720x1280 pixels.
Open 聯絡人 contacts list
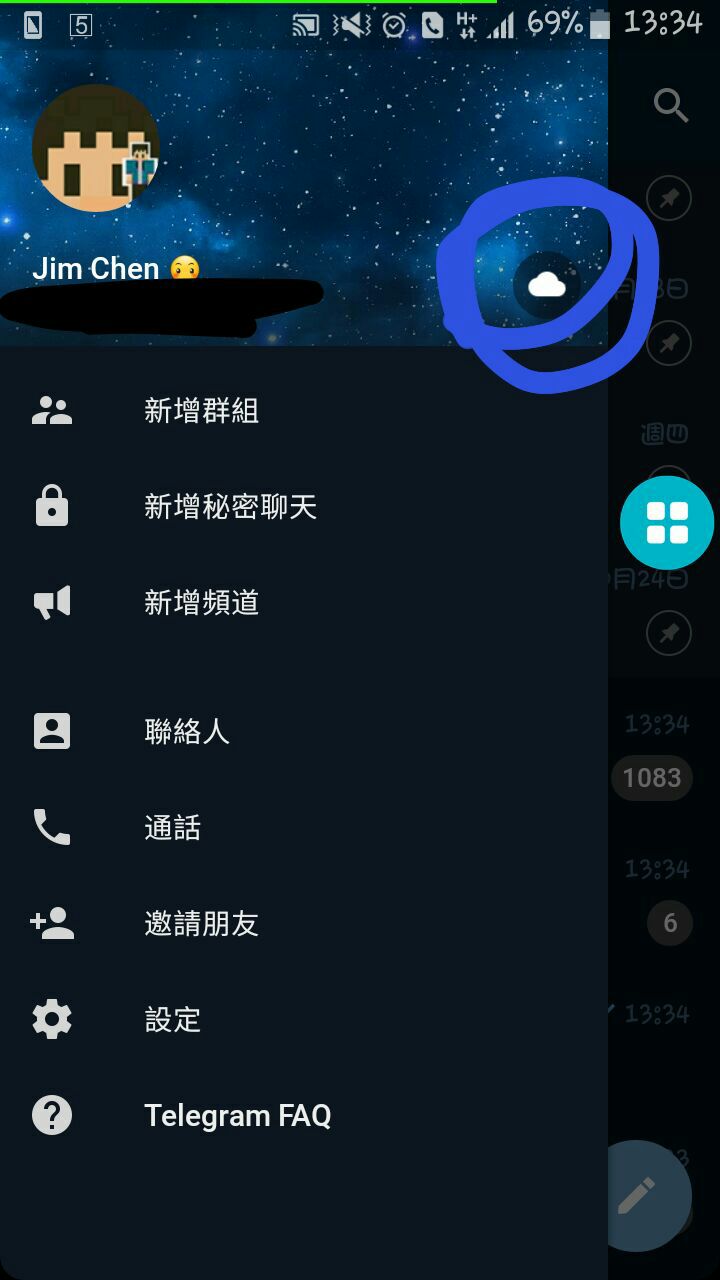(186, 731)
